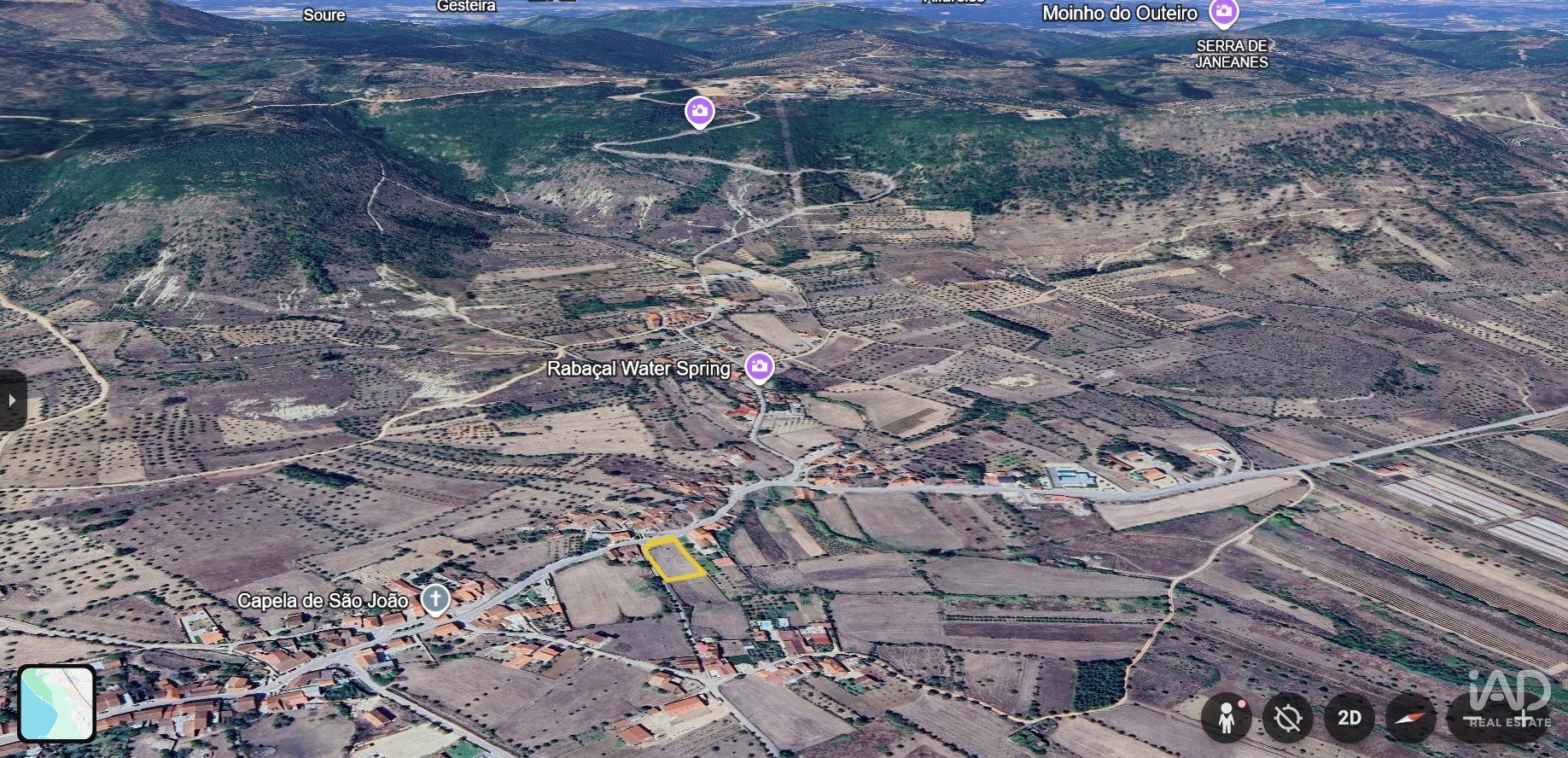
Task: Enter Street View with the pegman
Action: (1227, 718)
